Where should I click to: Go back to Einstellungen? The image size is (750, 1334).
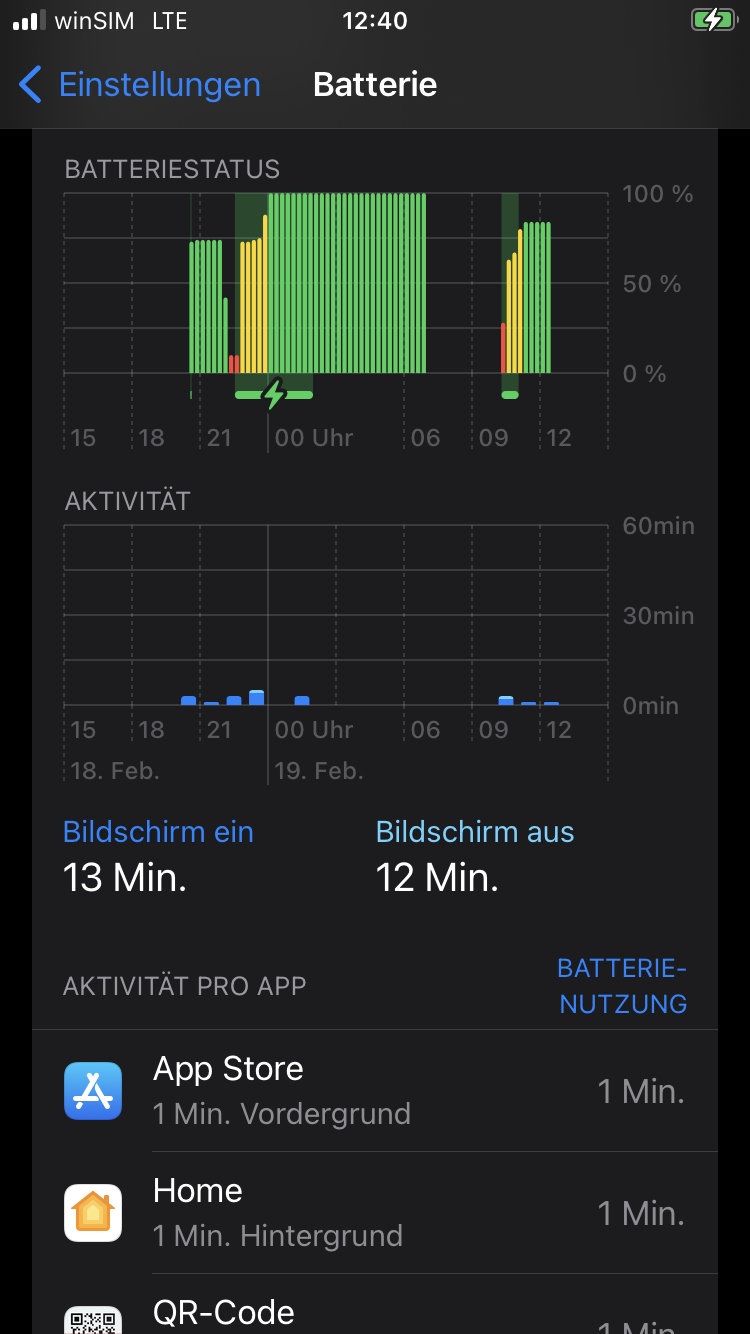click(140, 85)
